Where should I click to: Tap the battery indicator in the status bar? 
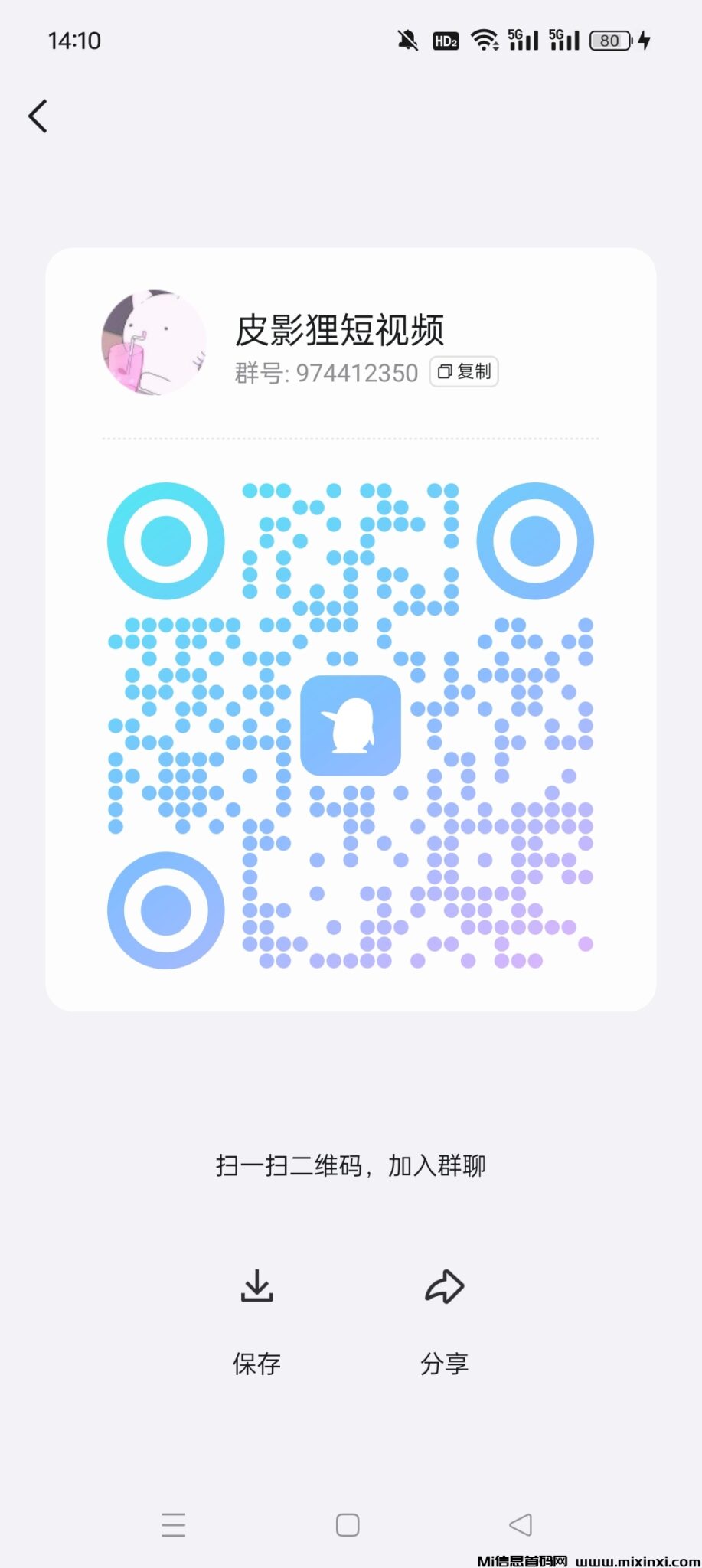tap(609, 39)
